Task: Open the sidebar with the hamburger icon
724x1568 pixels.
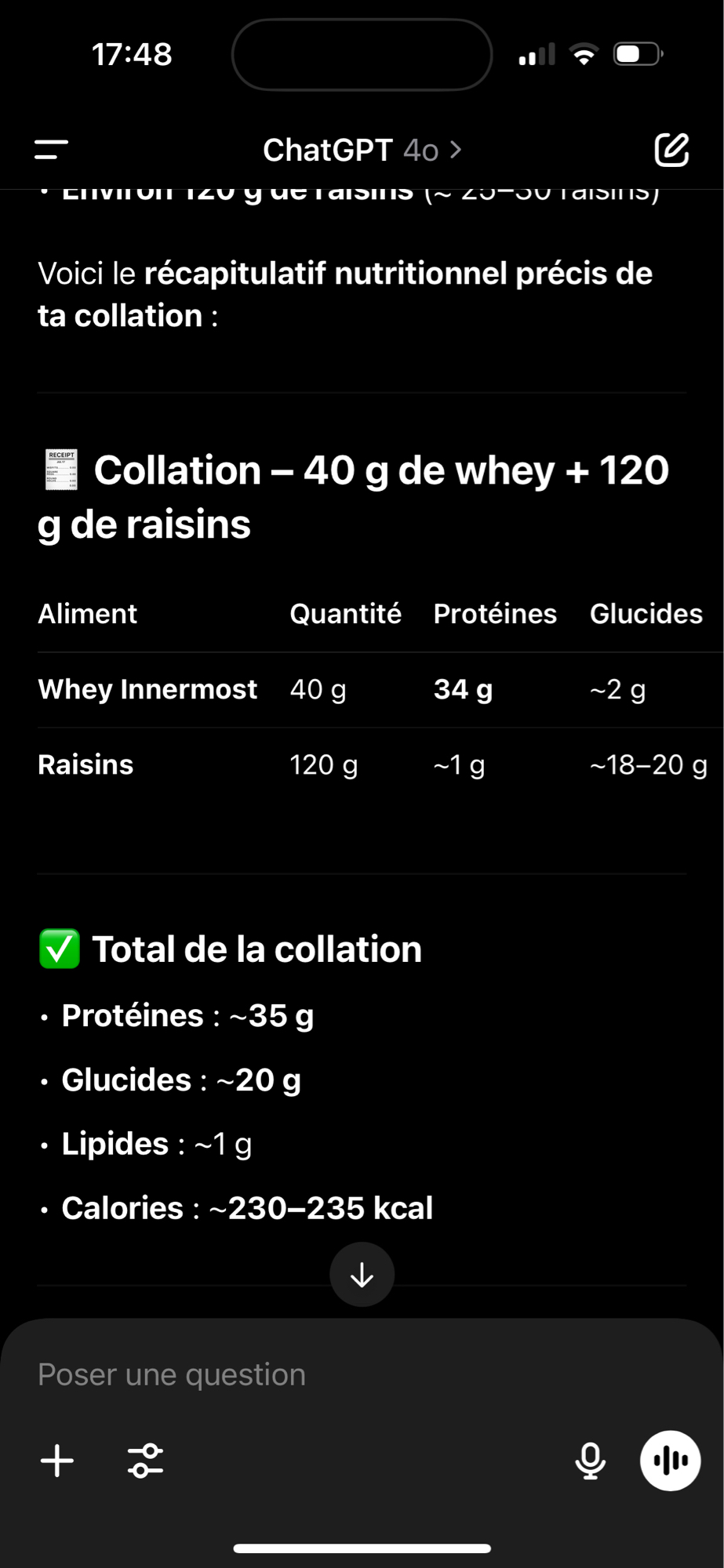Action: tap(49, 150)
